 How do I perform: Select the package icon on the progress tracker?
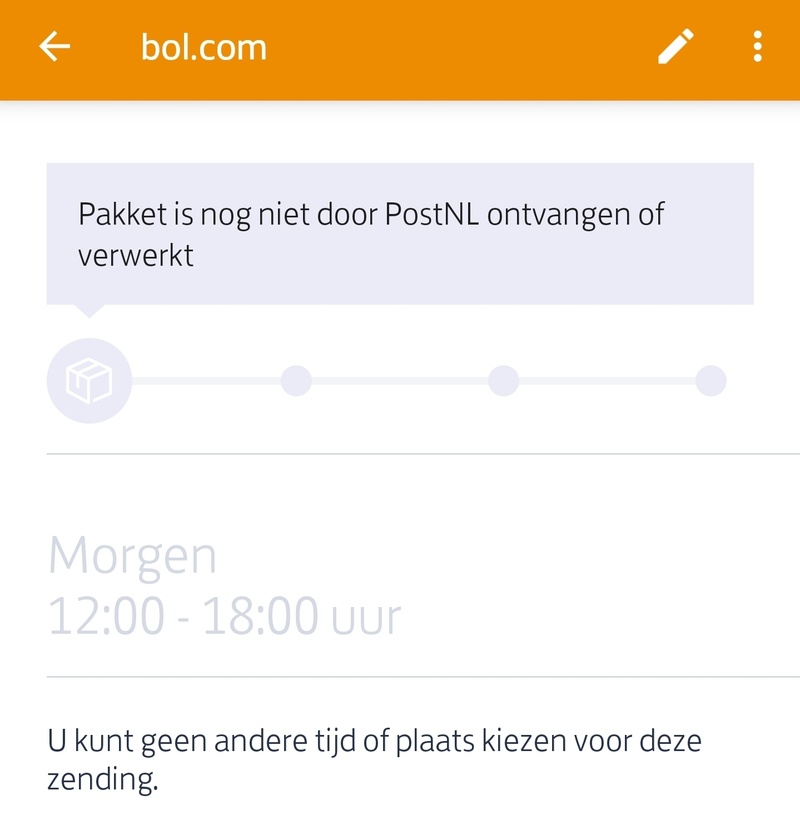point(88,380)
